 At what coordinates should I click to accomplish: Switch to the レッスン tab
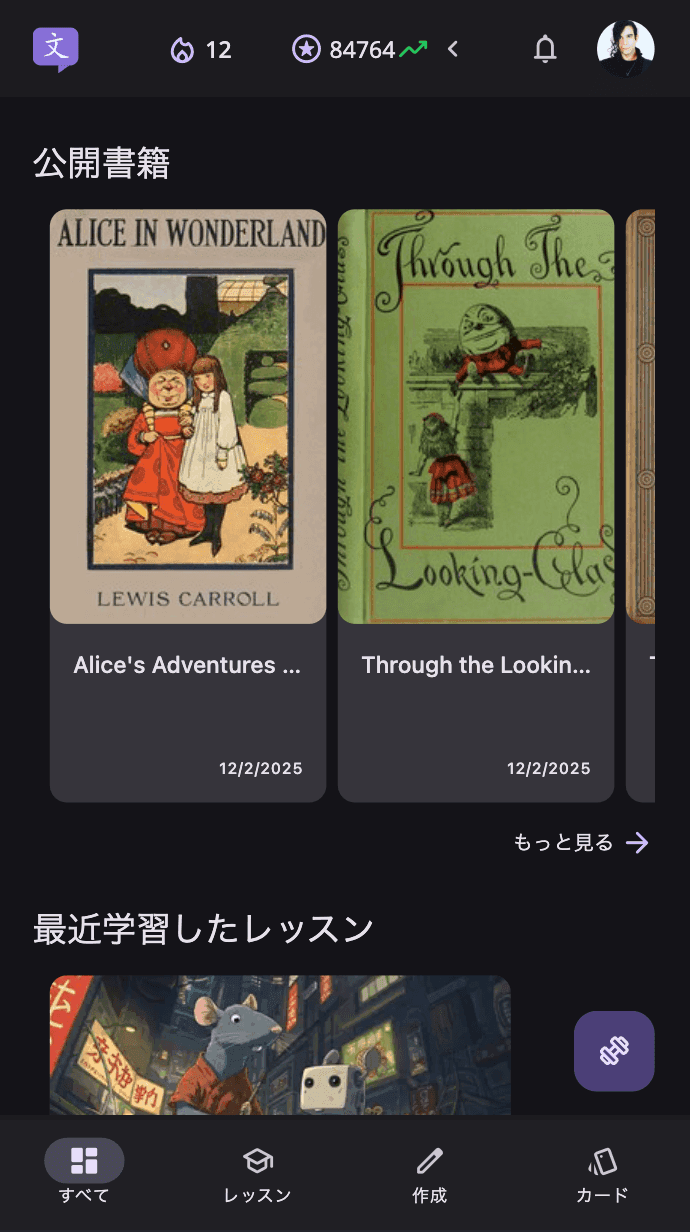(x=257, y=1174)
